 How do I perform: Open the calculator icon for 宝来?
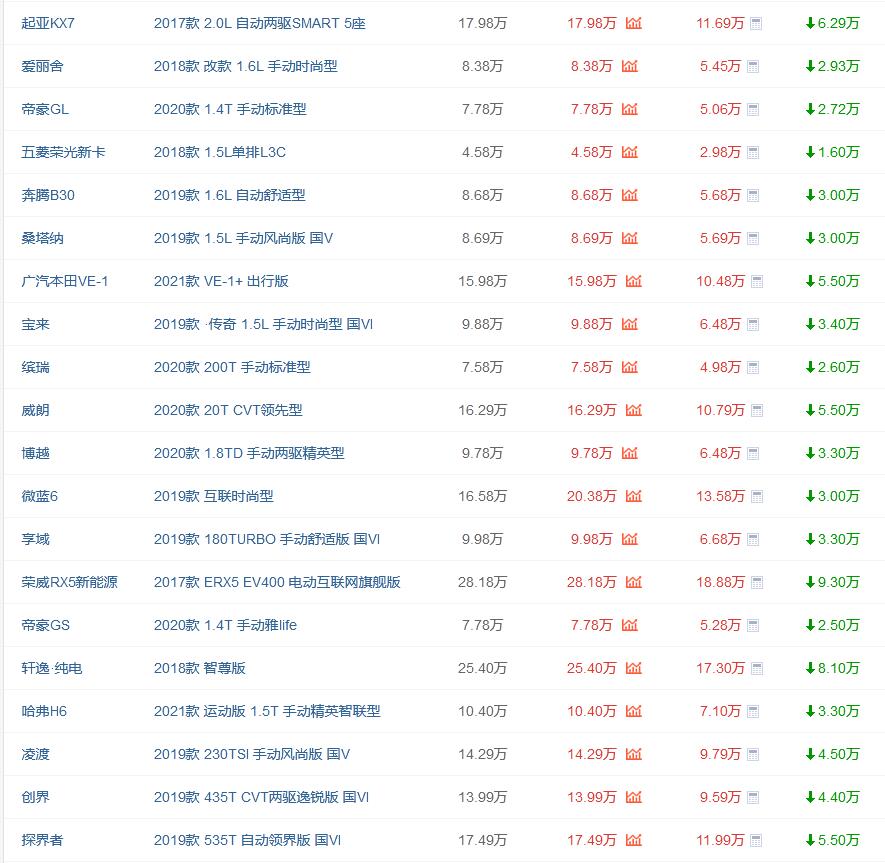[752, 325]
